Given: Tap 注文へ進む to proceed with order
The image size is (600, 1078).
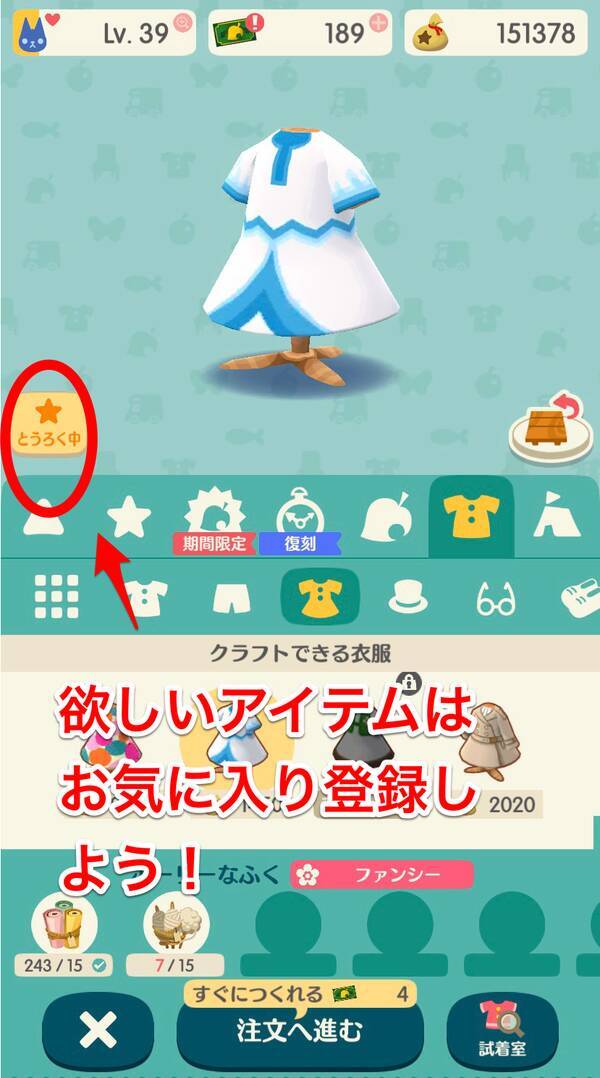Looking at the screenshot, I should click(299, 1030).
